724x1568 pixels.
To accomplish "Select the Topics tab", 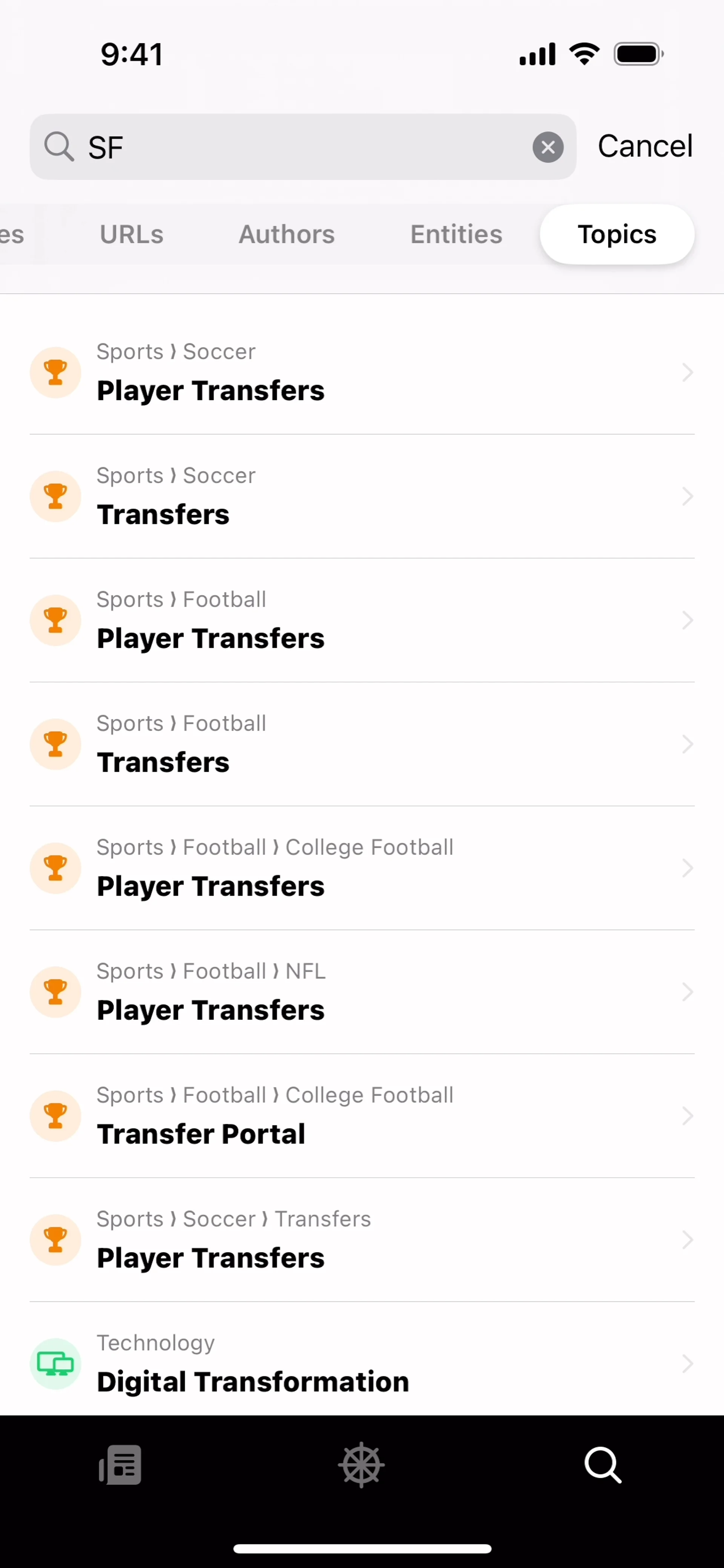I will (x=616, y=235).
